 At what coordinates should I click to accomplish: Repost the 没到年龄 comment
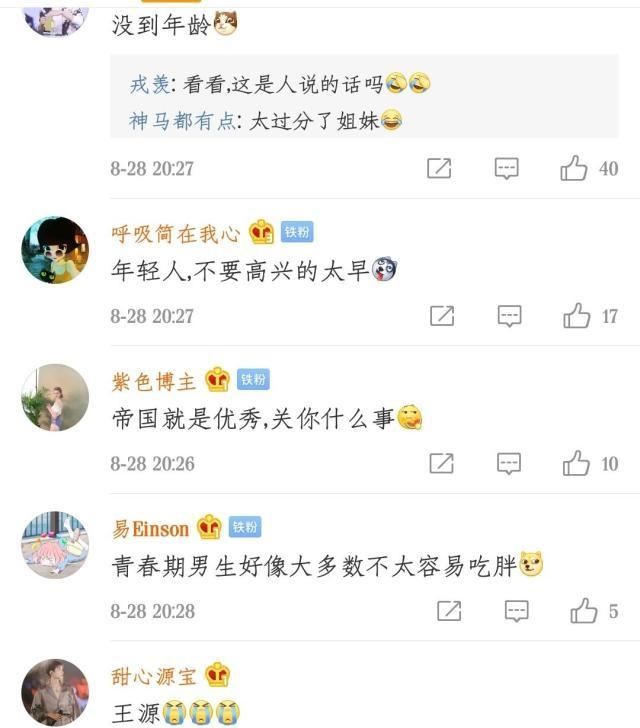pos(439,168)
